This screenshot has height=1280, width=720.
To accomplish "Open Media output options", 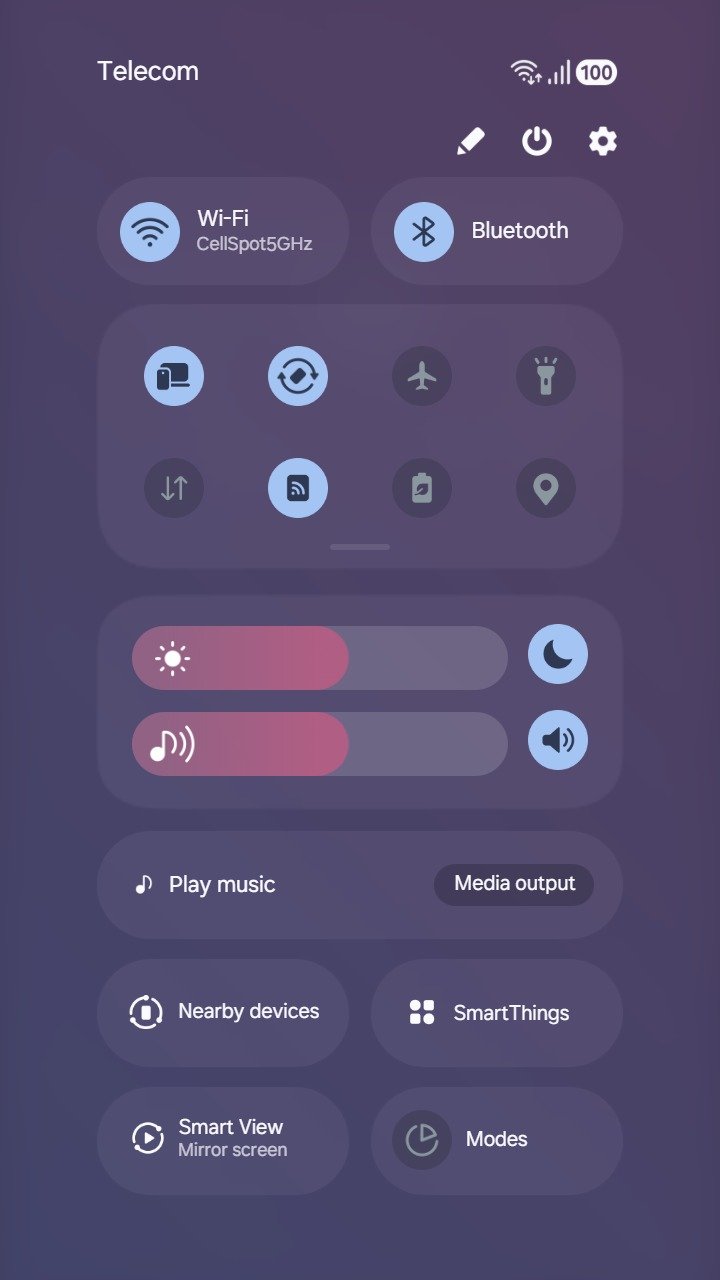I will click(514, 884).
